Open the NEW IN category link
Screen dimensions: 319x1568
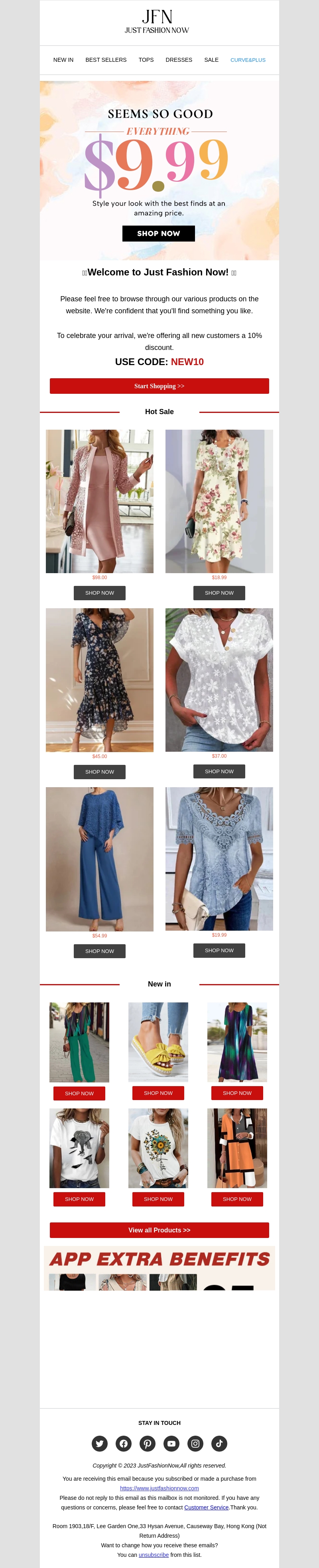[63, 60]
